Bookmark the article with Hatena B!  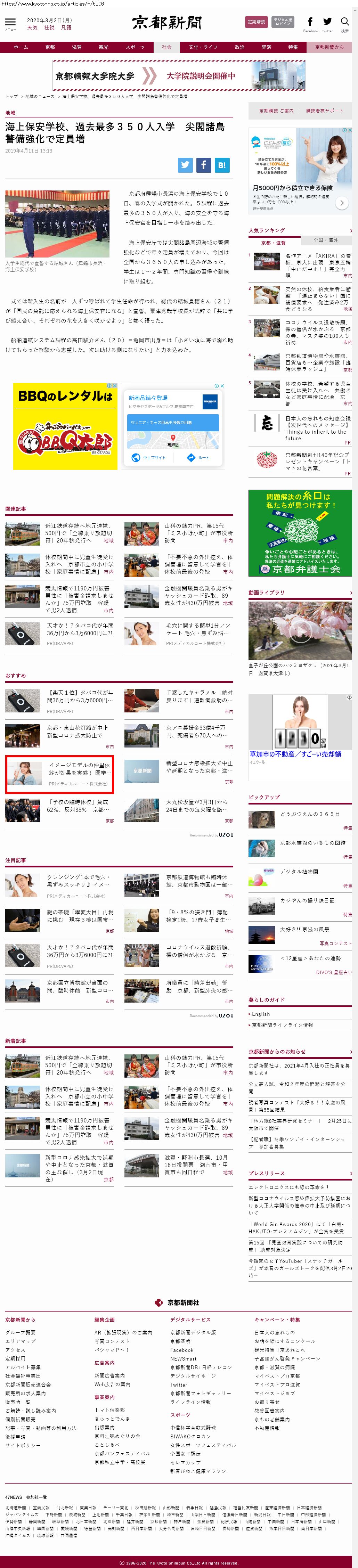click(222, 164)
